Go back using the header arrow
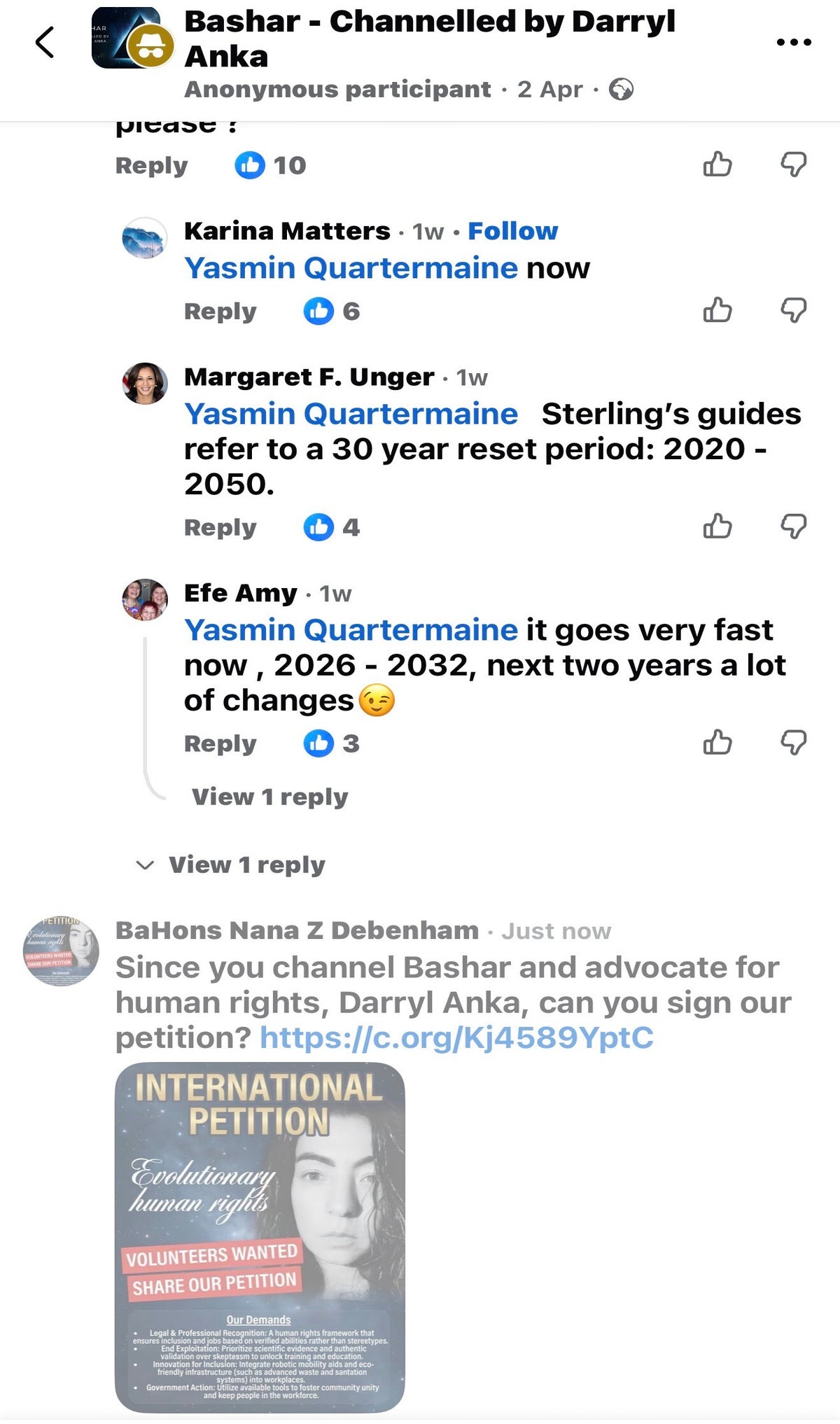The height and width of the screenshot is (1424, 840). (45, 42)
